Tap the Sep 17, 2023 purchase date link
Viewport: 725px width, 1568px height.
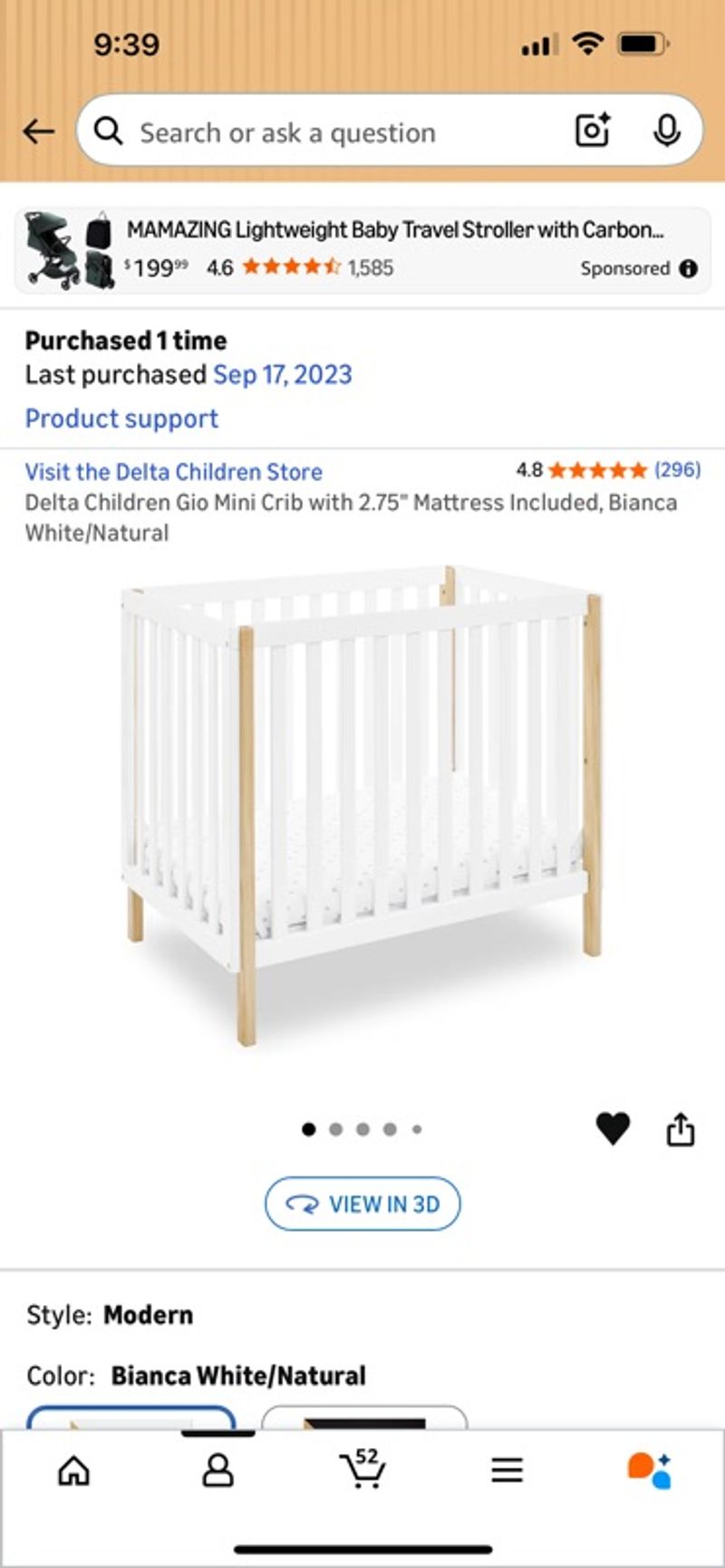click(282, 374)
